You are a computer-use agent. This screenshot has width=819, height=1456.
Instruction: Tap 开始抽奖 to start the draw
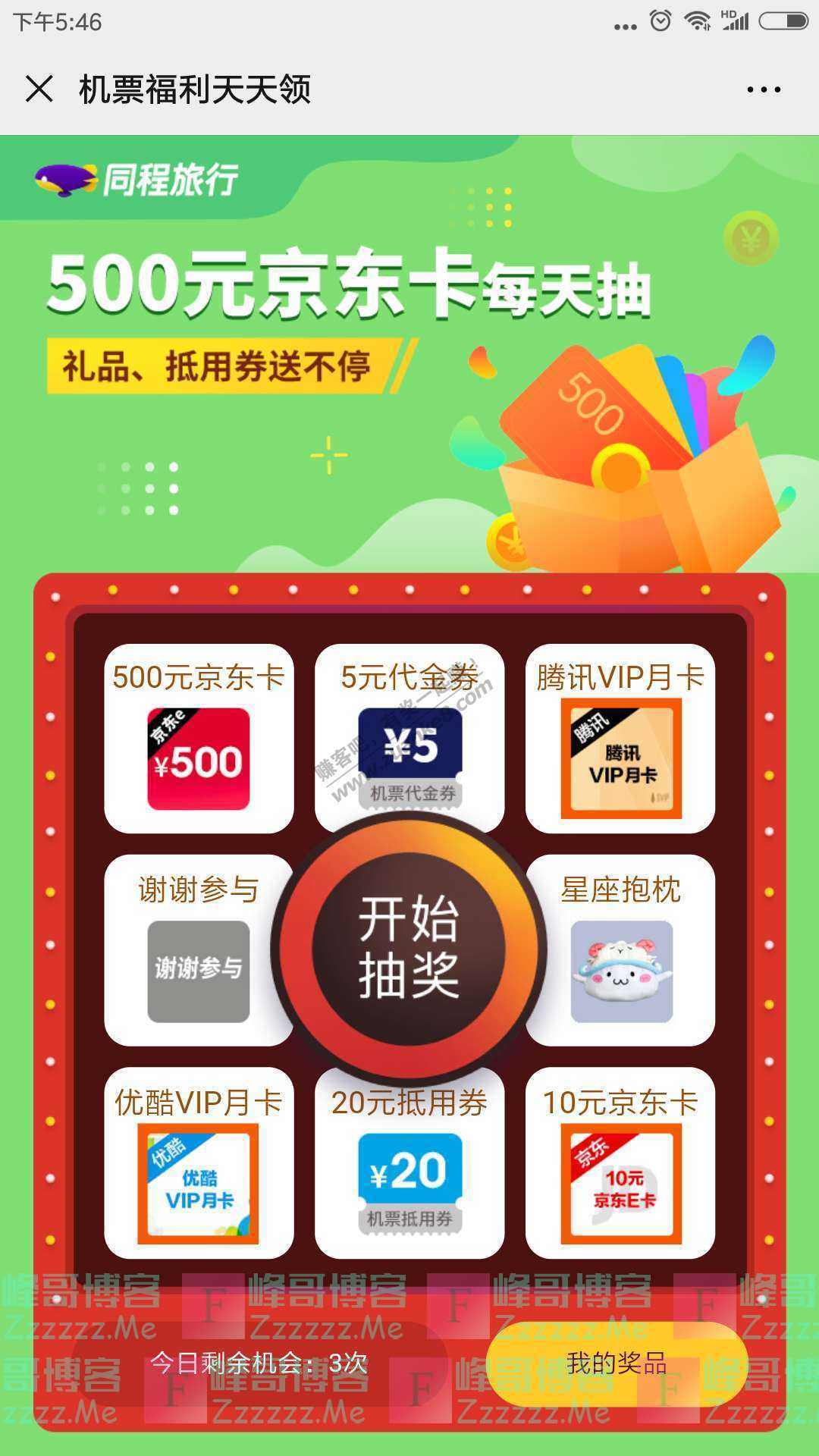pos(409,948)
